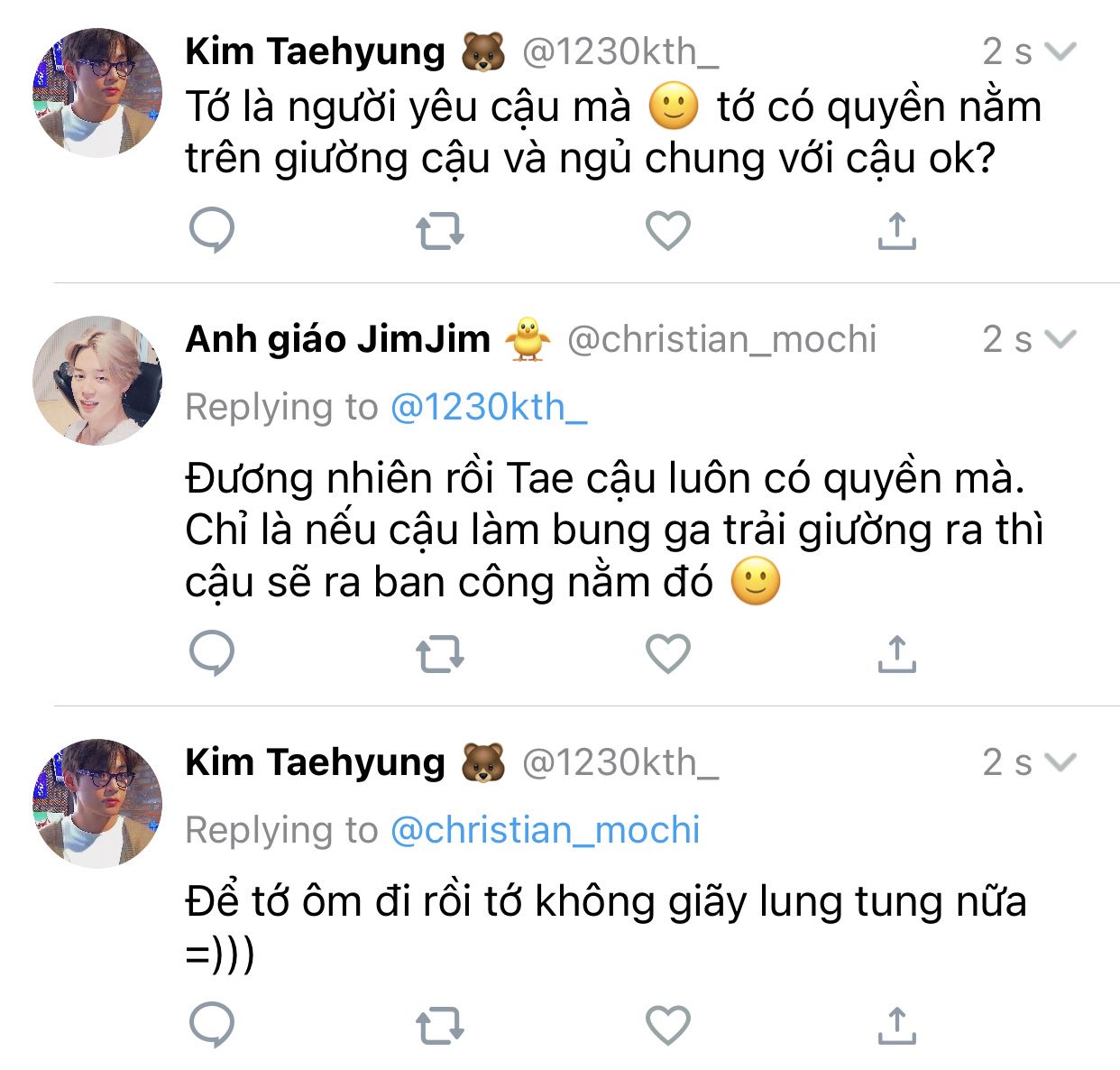Screen dimensions: 1120x1070
Task: Open dropdown arrow on Anh giáo JimJim's tweet
Action: tap(1060, 339)
